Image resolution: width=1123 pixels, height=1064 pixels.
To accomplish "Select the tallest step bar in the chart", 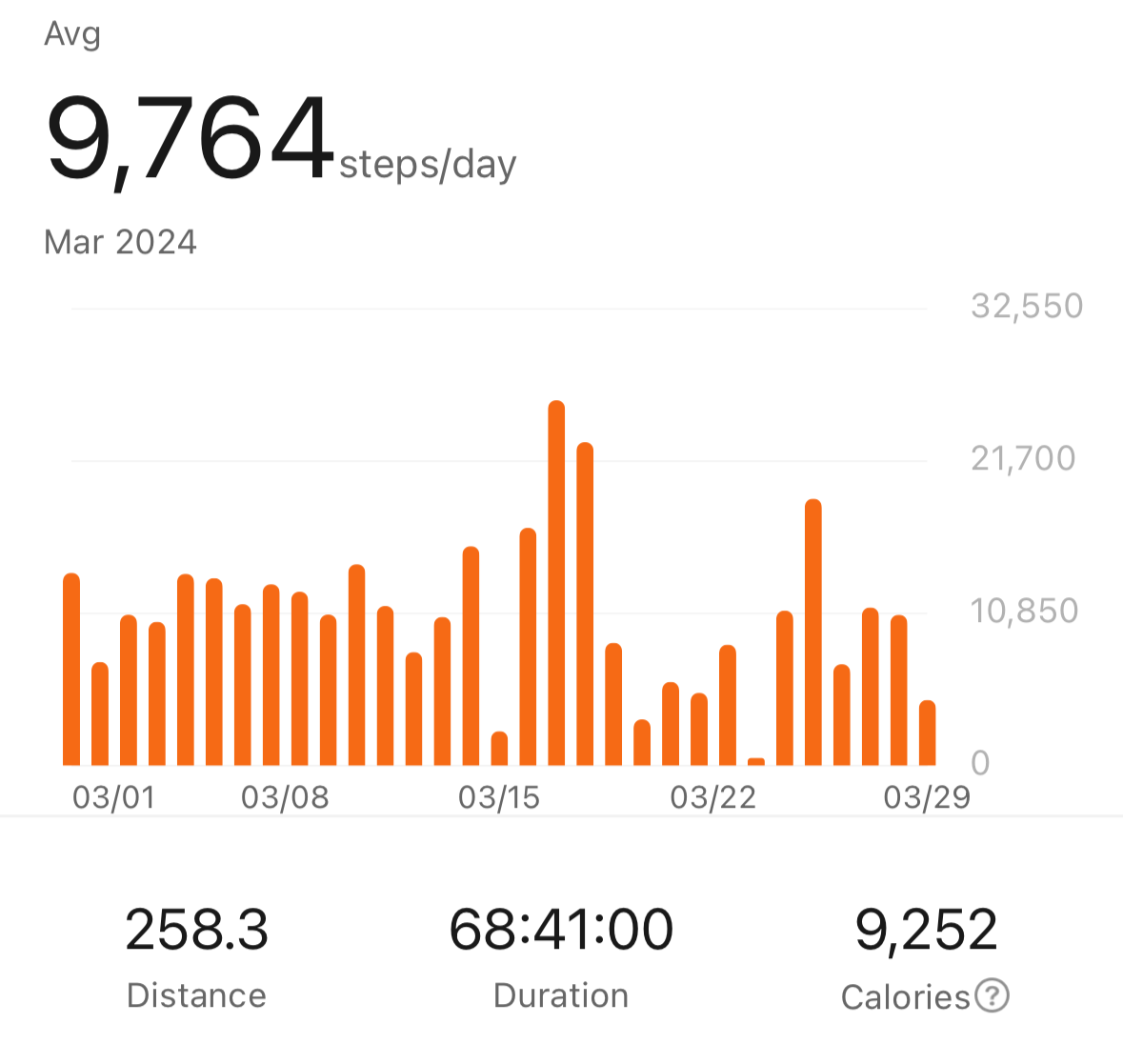I will point(556,583).
